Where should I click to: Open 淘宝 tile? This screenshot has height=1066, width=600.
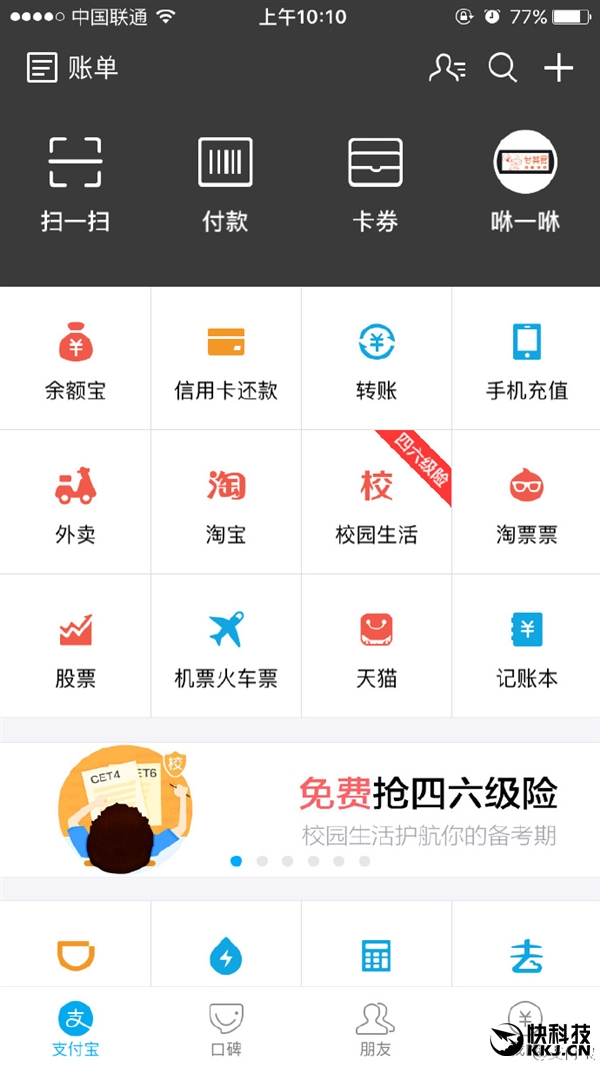pos(225,503)
